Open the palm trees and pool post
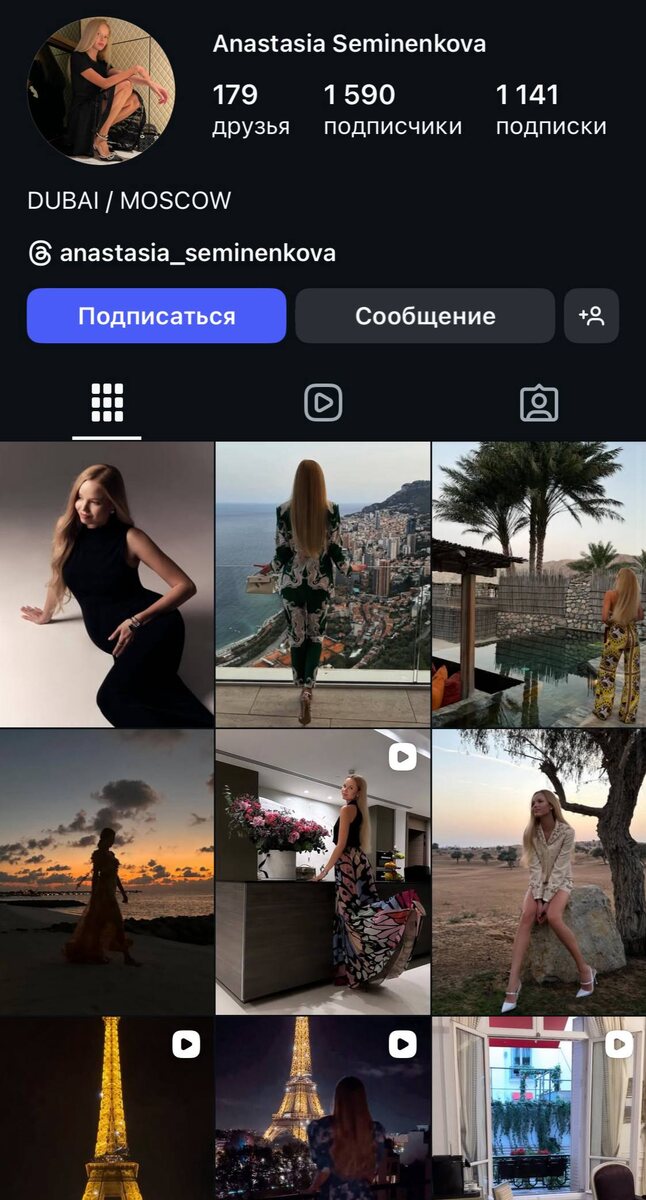Screen dimensions: 646x1200 coord(539,585)
